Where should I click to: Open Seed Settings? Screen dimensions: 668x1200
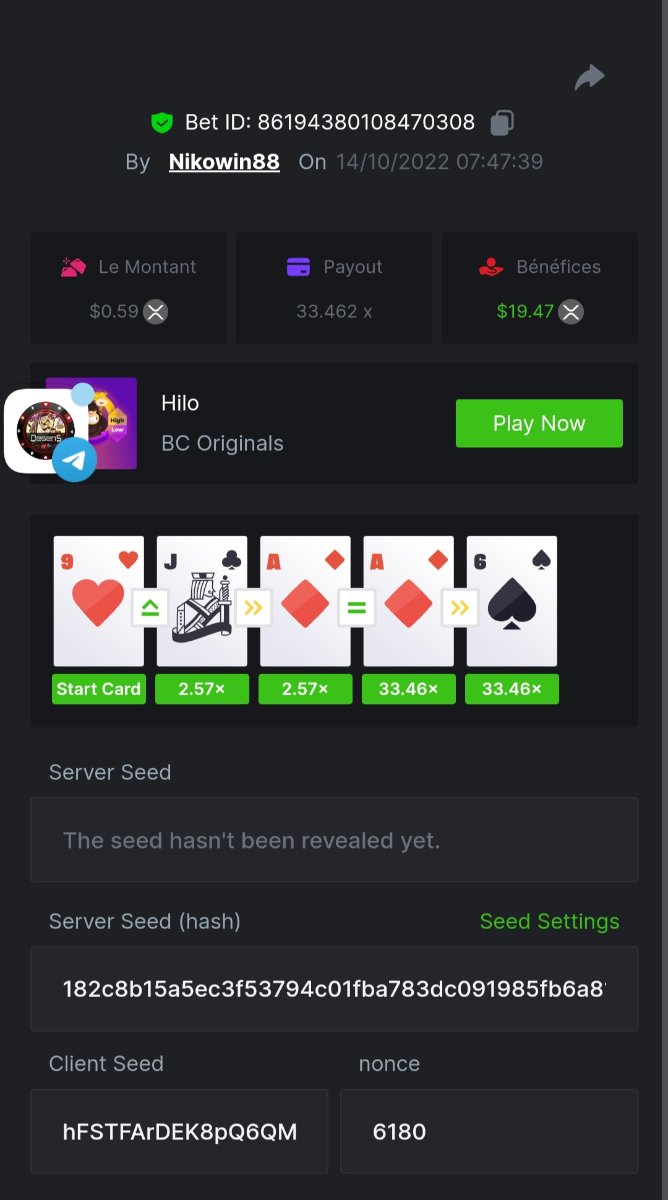(549, 921)
